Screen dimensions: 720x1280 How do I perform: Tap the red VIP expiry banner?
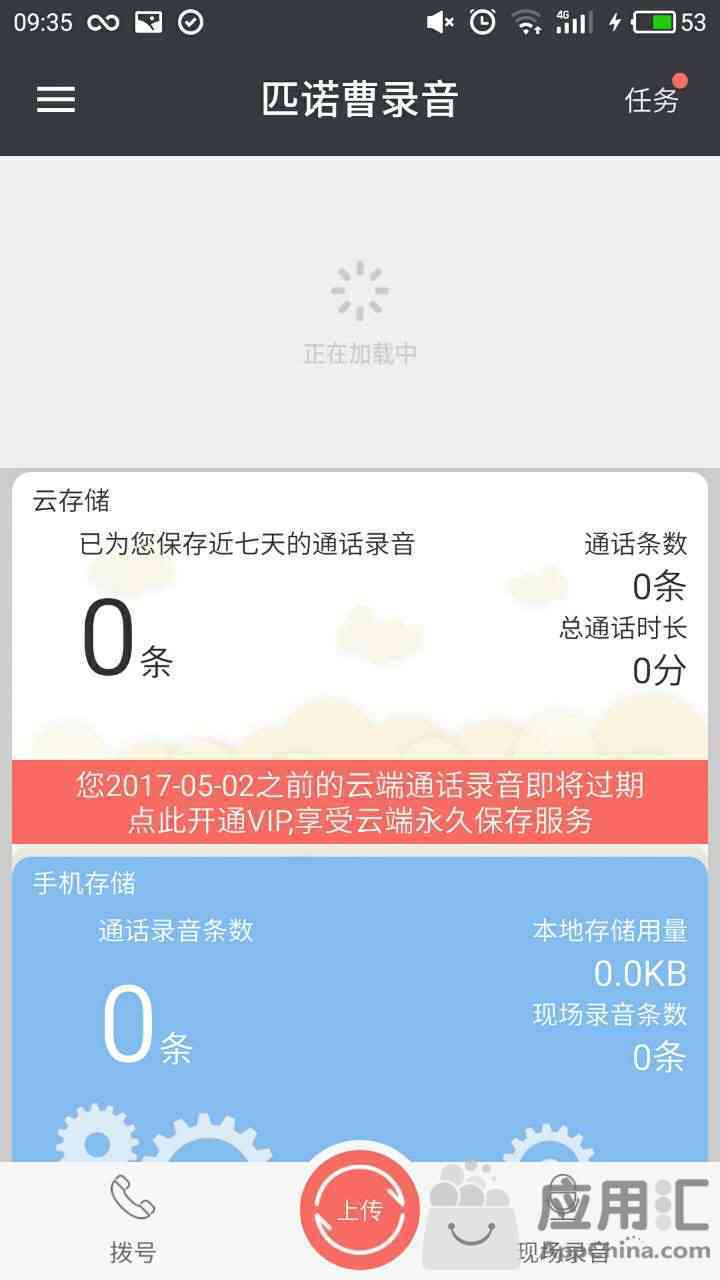(x=360, y=802)
